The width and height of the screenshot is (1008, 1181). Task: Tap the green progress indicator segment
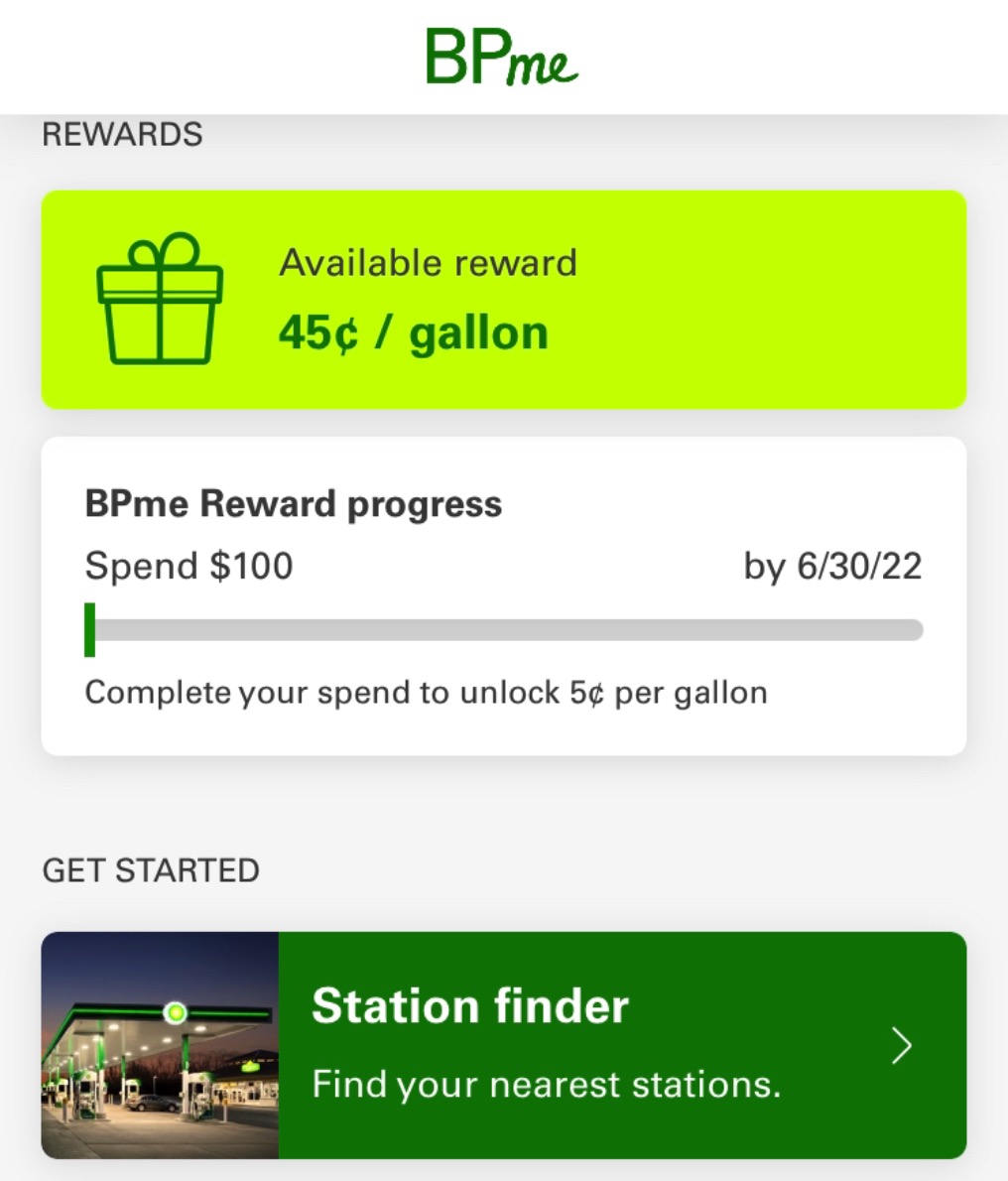pos(91,627)
